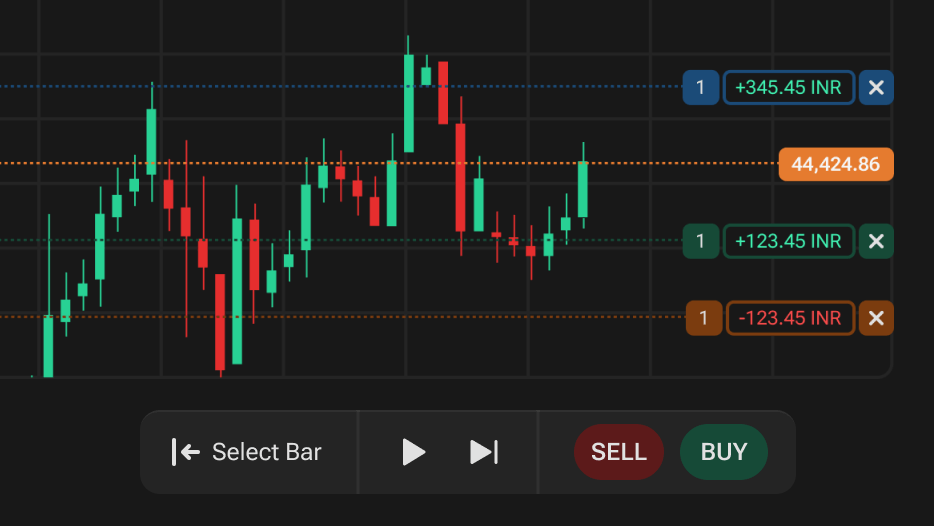Screen dimensions: 934x526
Task: Tap the Select Bar button
Action: point(247,452)
